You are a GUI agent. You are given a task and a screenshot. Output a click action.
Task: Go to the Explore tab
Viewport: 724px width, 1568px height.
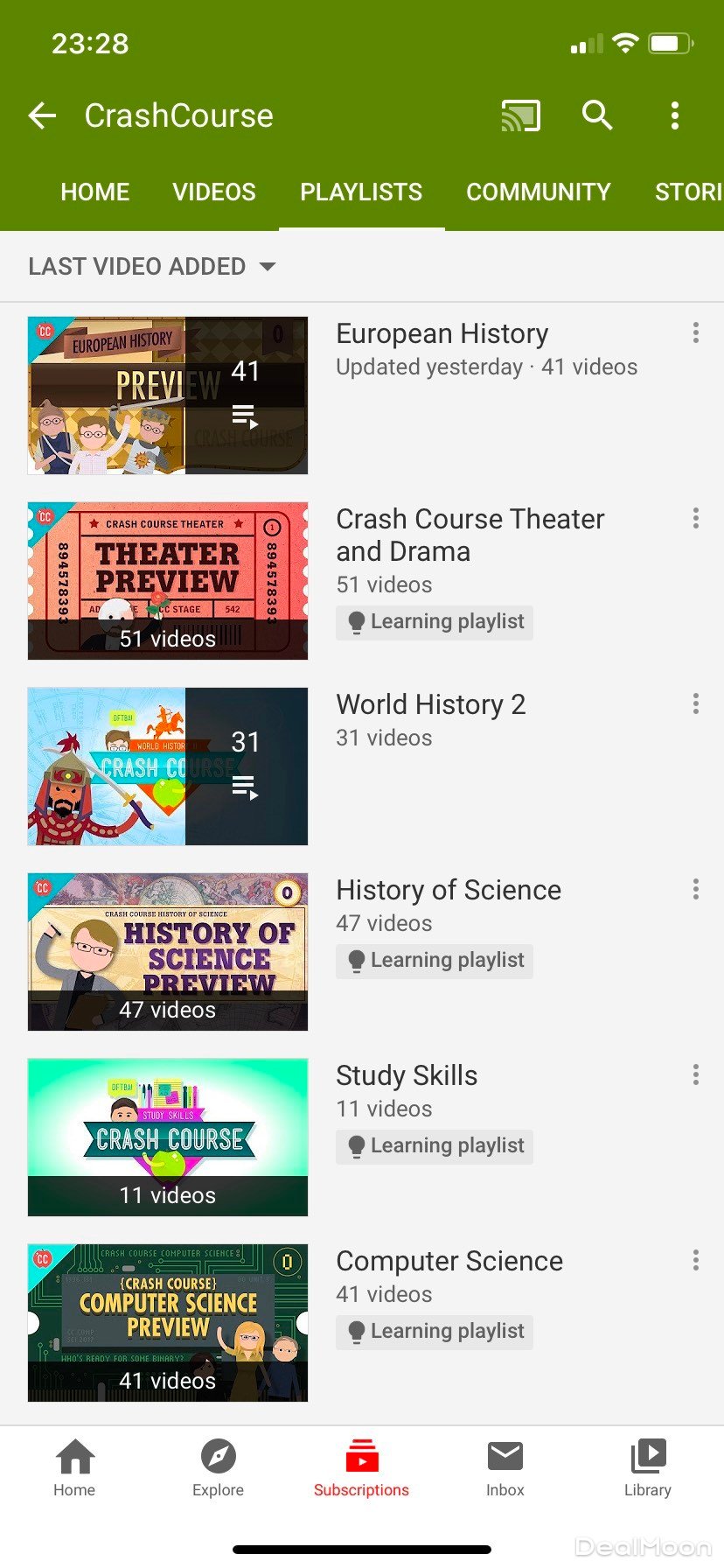(218, 1468)
